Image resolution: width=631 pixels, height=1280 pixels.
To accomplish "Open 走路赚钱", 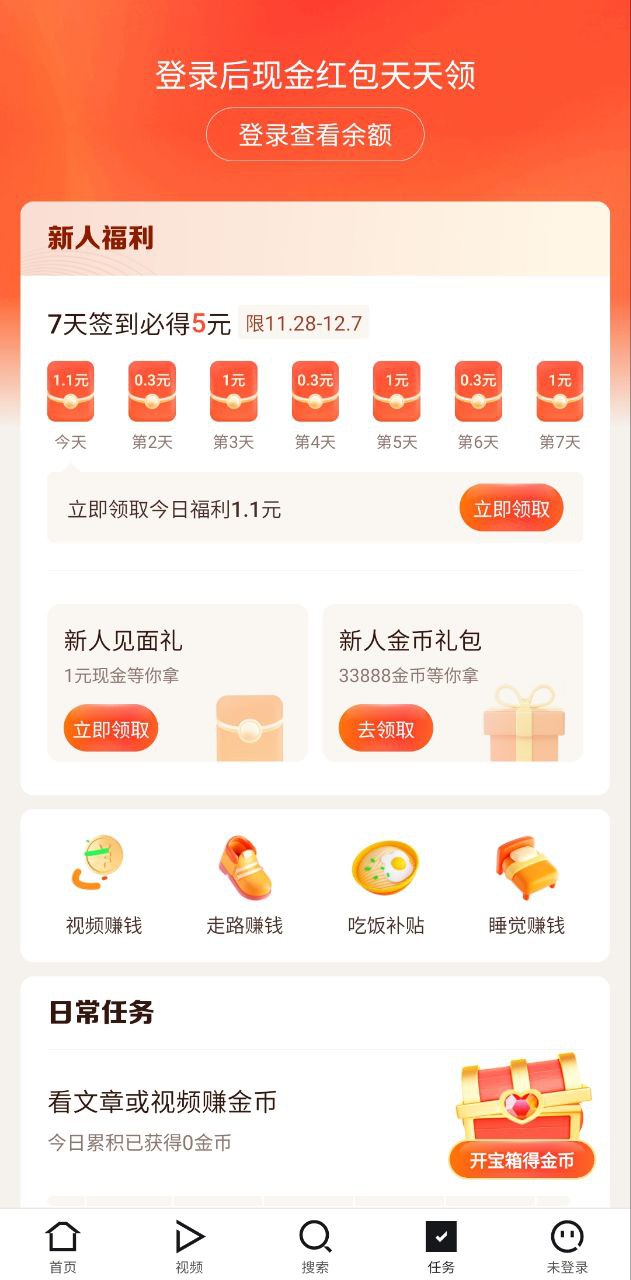I will click(245, 885).
